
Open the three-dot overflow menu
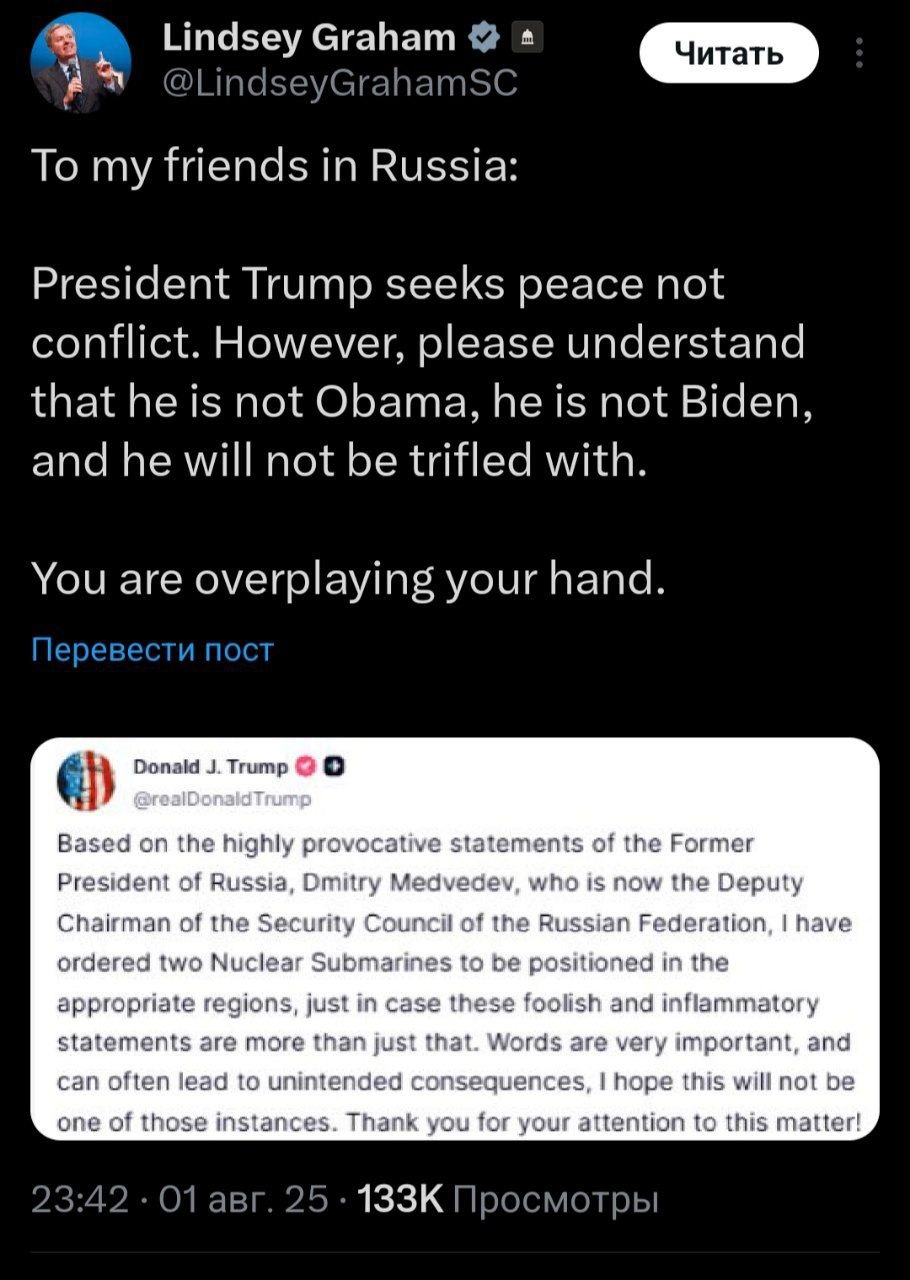click(858, 54)
